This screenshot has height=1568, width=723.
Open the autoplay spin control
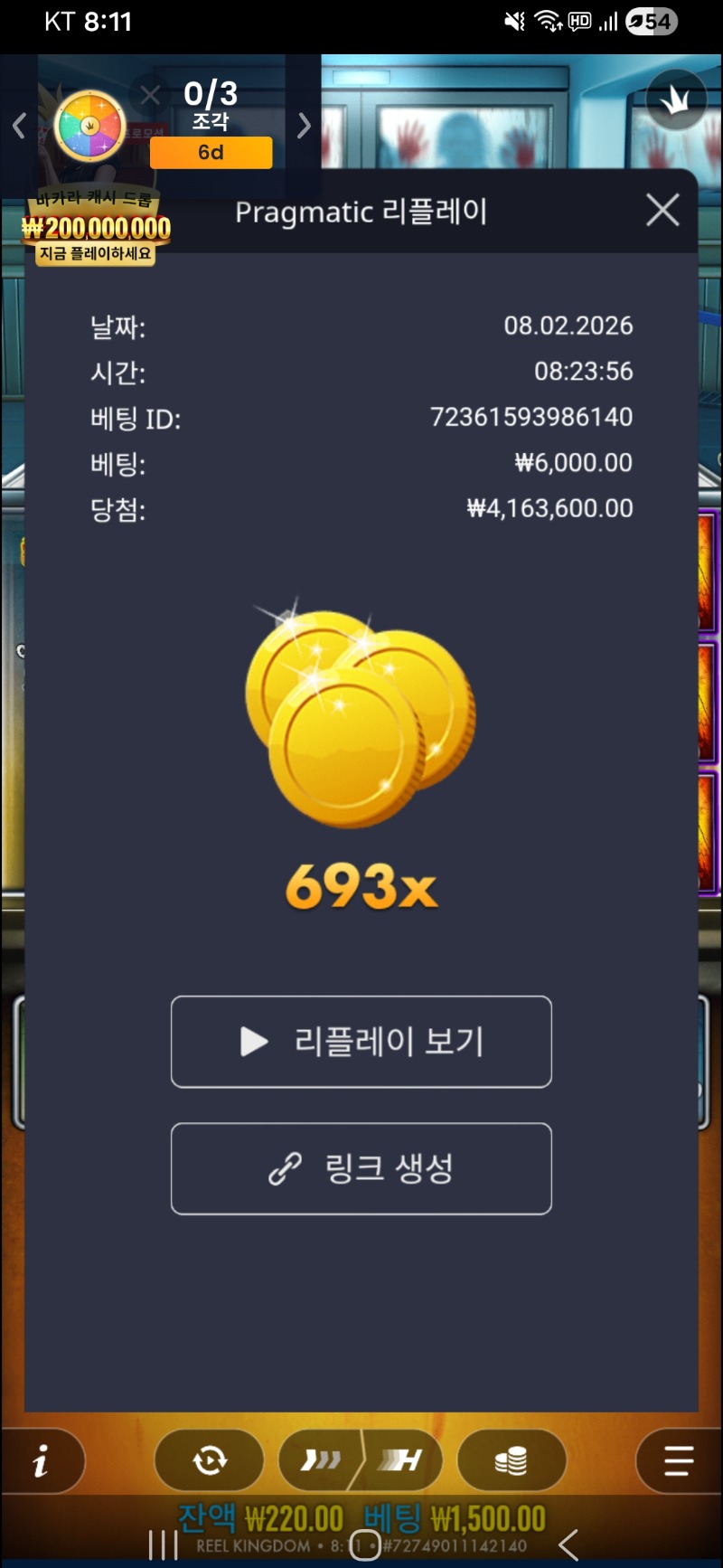[210, 1460]
